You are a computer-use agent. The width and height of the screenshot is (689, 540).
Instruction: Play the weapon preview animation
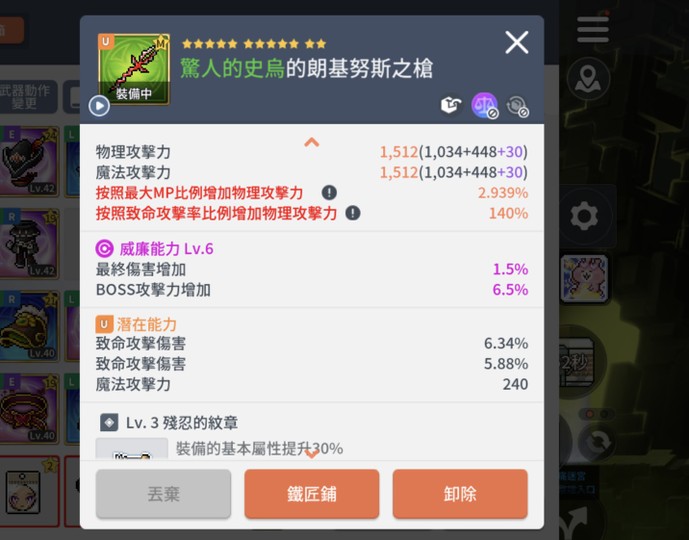pyautogui.click(x=99, y=106)
